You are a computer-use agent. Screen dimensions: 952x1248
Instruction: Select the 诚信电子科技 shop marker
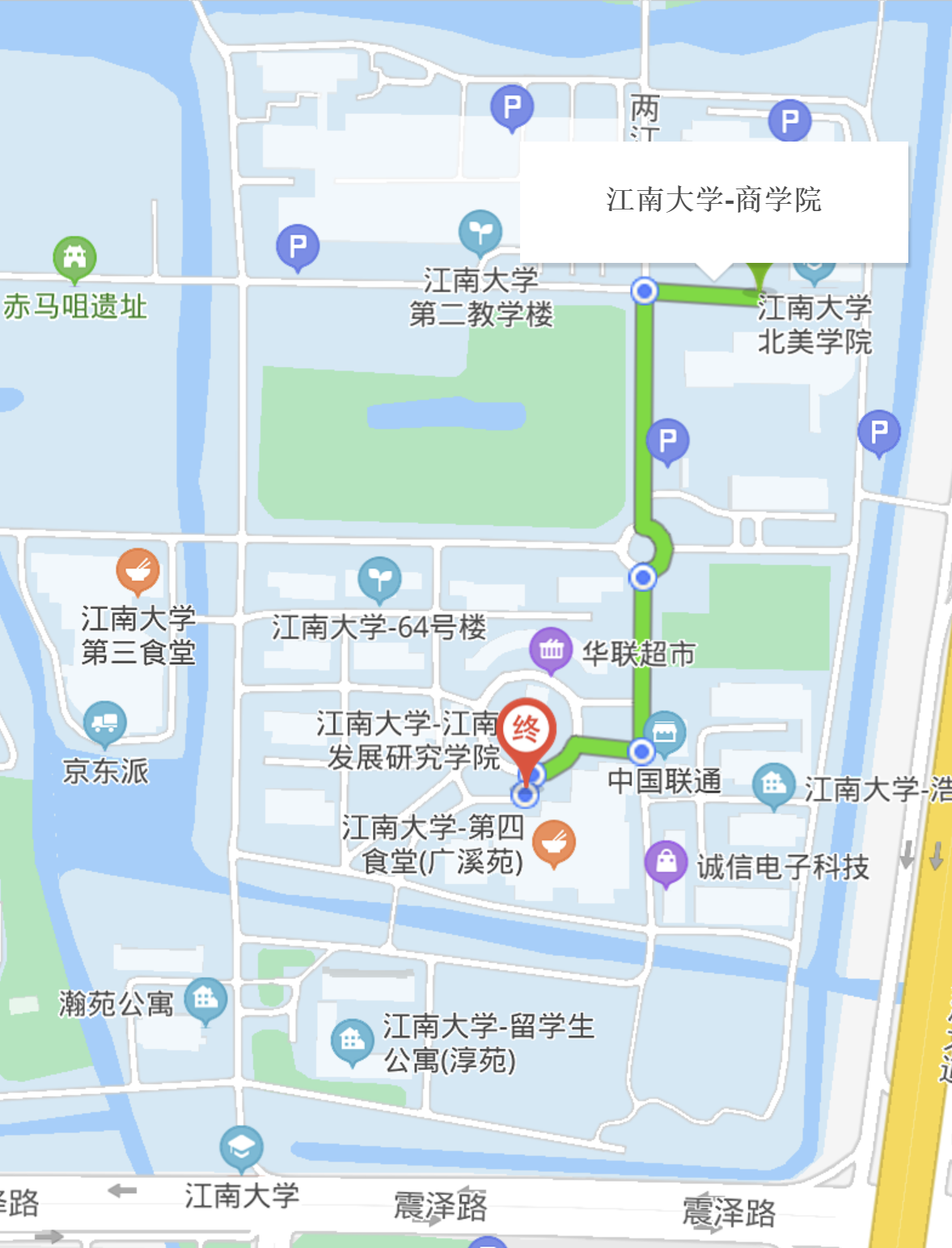(x=666, y=862)
